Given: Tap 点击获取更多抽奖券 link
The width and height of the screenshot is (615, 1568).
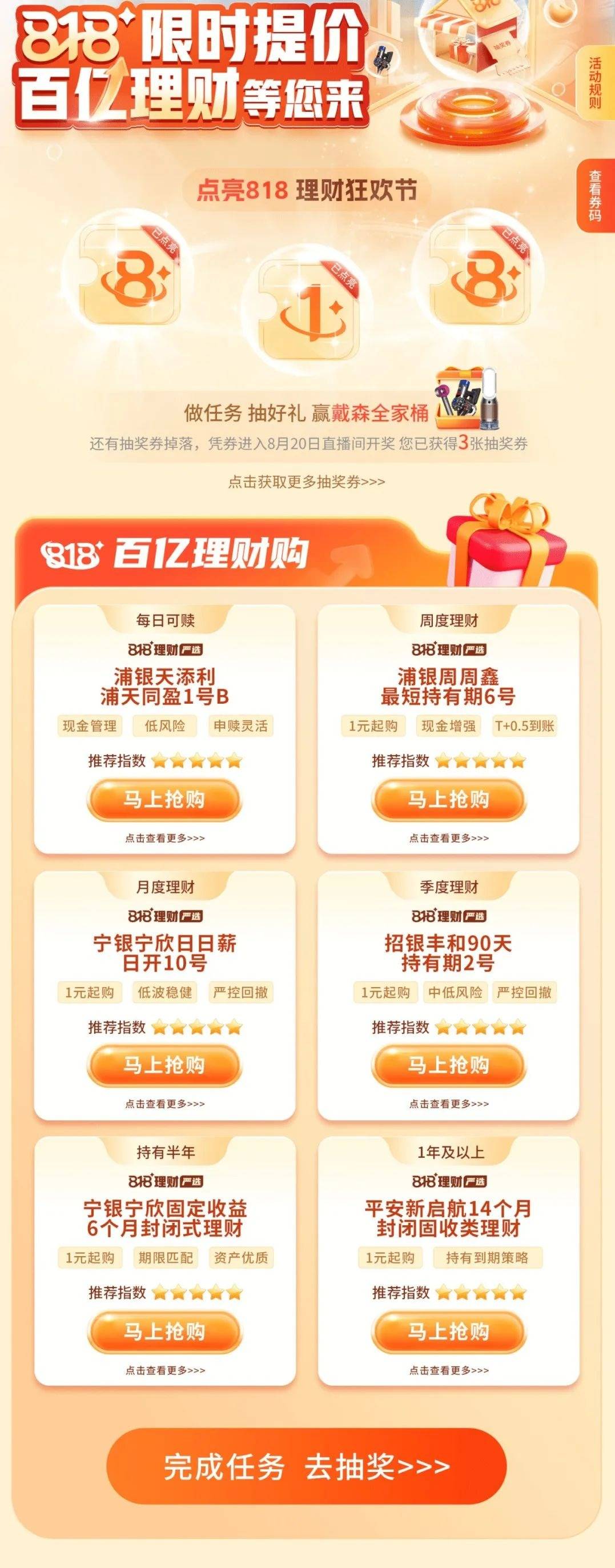Looking at the screenshot, I should tap(307, 482).
